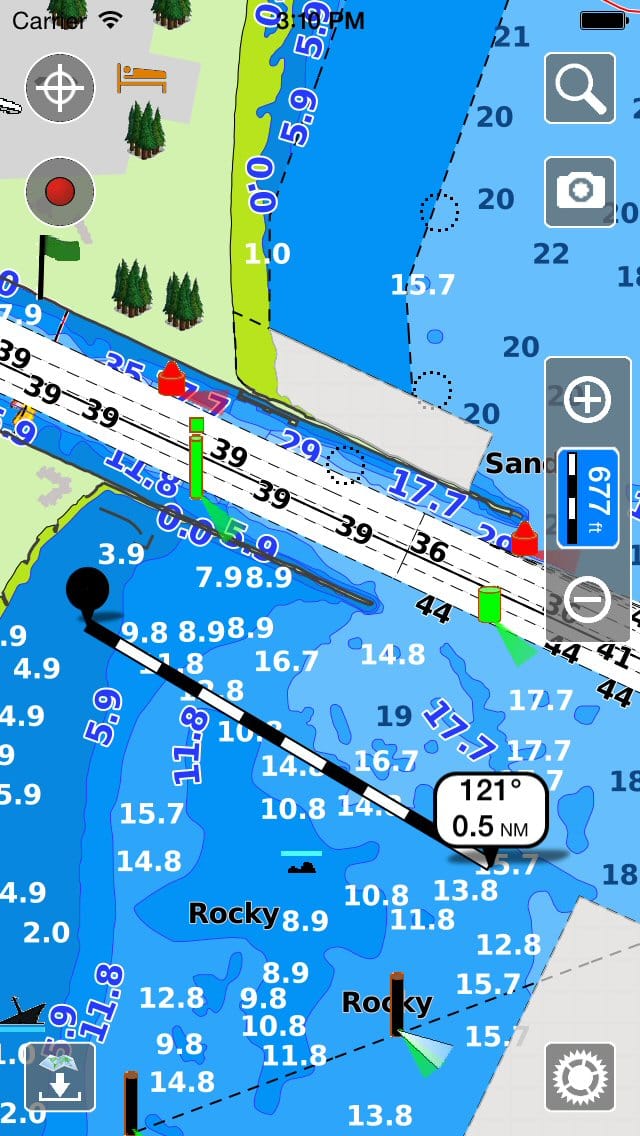This screenshot has height=1136, width=640.
Task: Open the camera button
Action: 580,192
